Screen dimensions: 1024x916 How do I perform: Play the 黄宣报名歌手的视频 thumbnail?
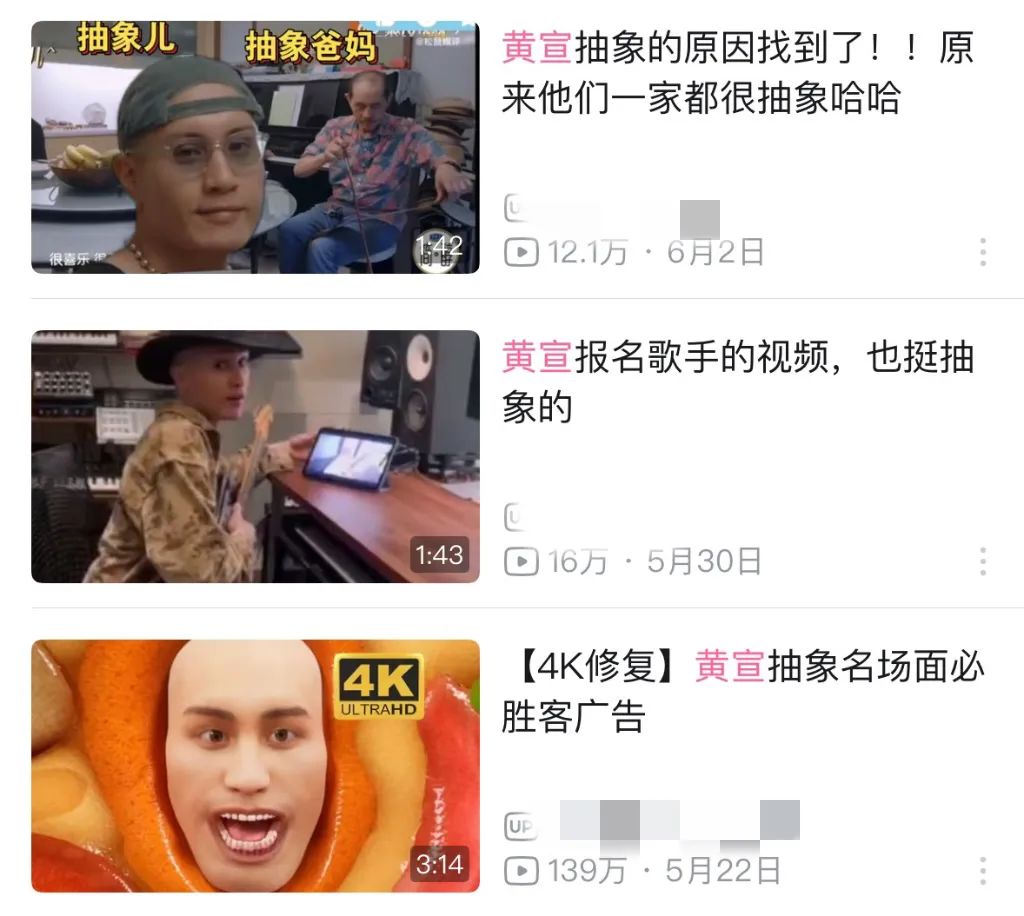click(x=255, y=457)
